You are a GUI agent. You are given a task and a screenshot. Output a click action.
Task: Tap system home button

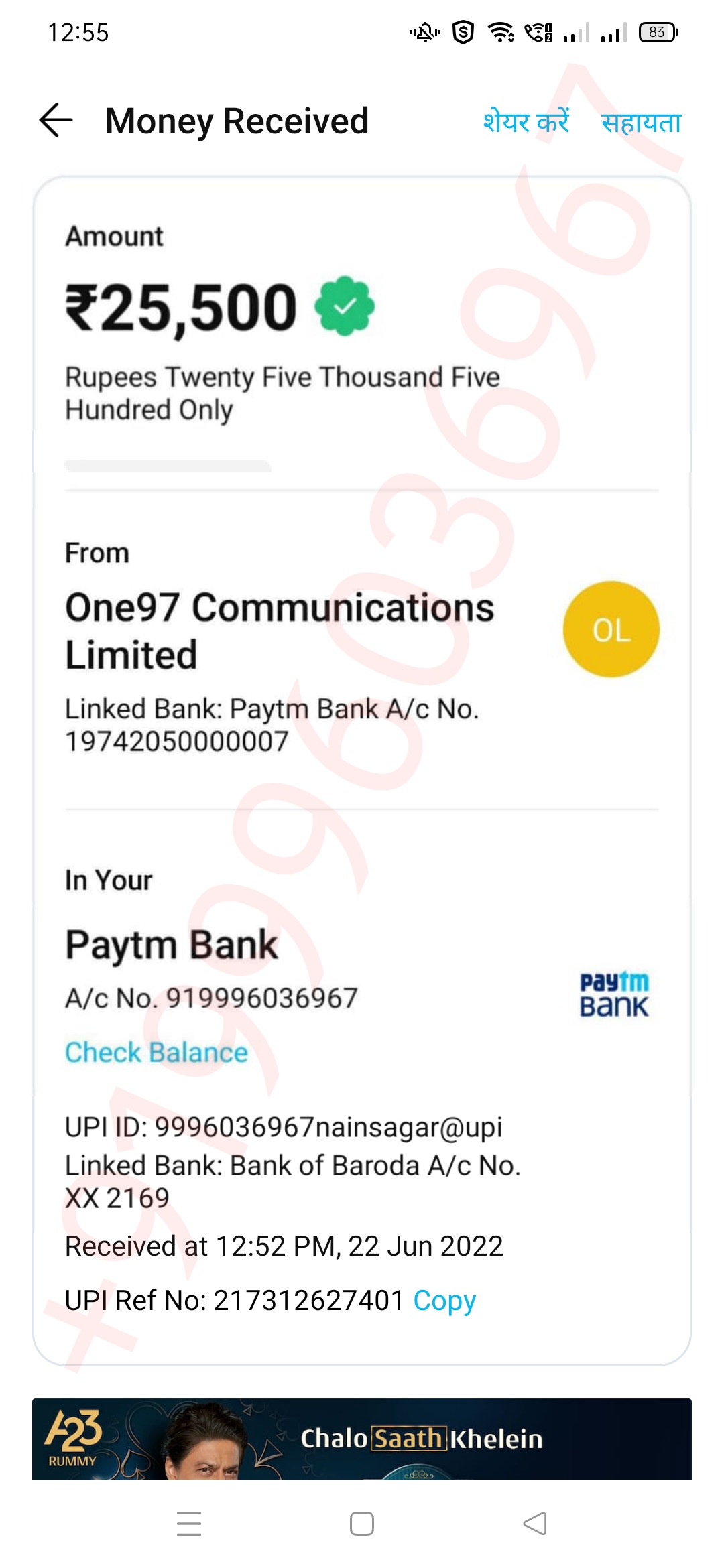coord(362,1524)
